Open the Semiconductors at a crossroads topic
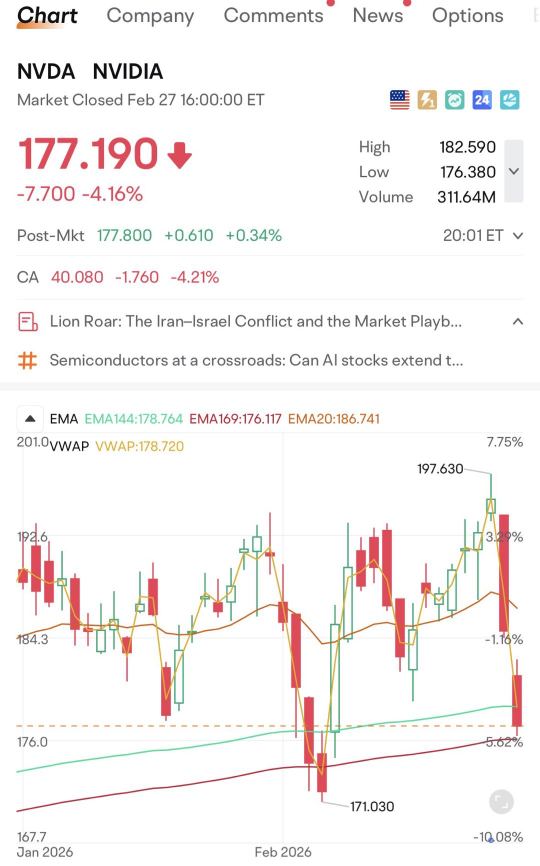The width and height of the screenshot is (540, 866). (256, 361)
